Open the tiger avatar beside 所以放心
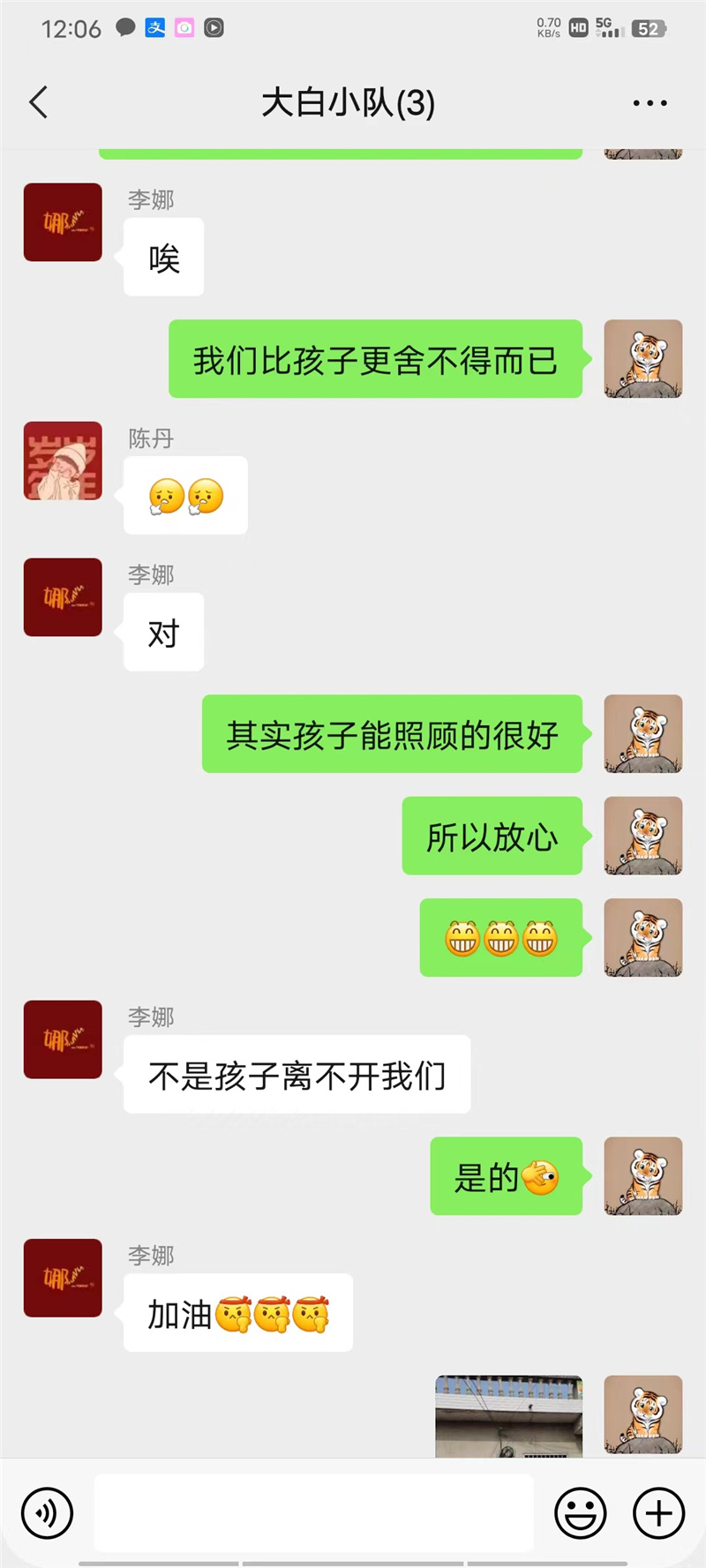The width and height of the screenshot is (706, 1568). pos(642,836)
